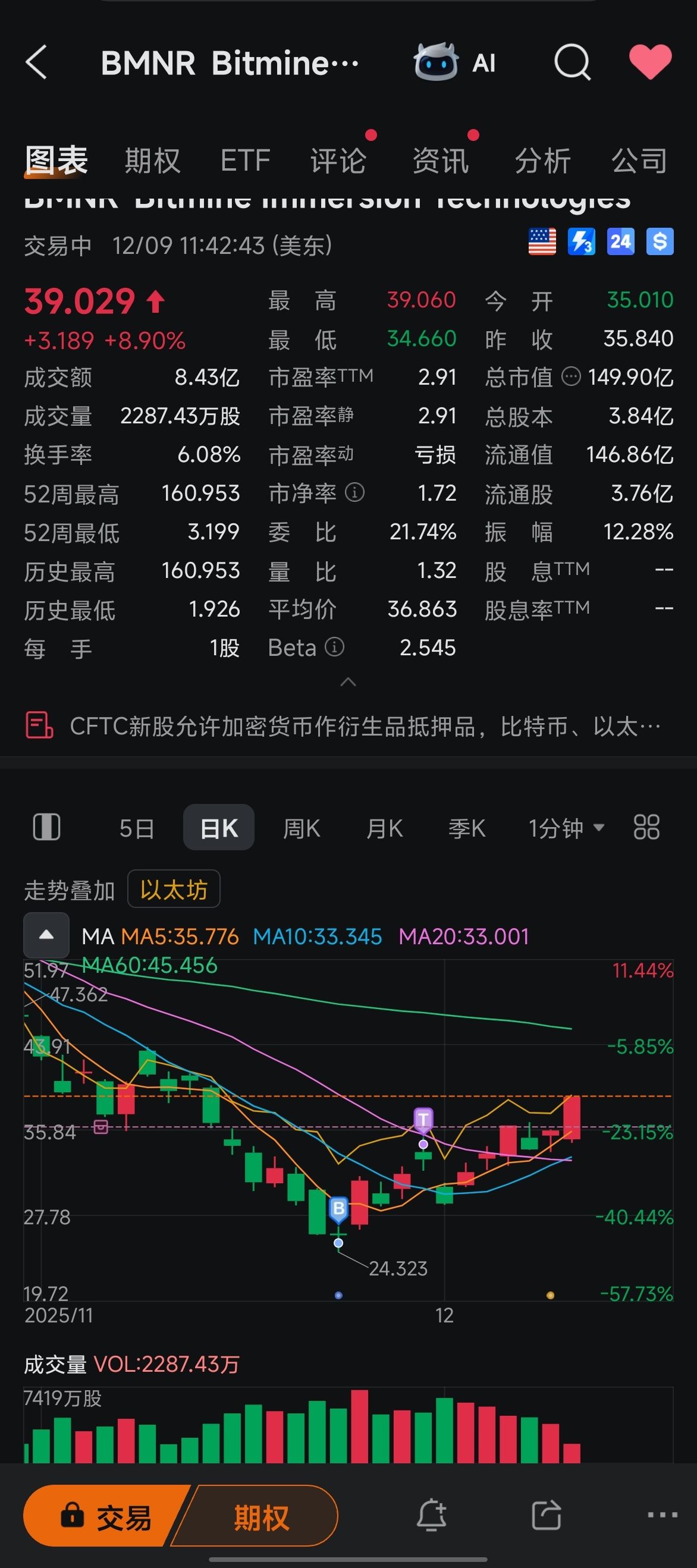Collapse the MA indicator panel
Screen dimensions: 697x1568
pos(46,935)
